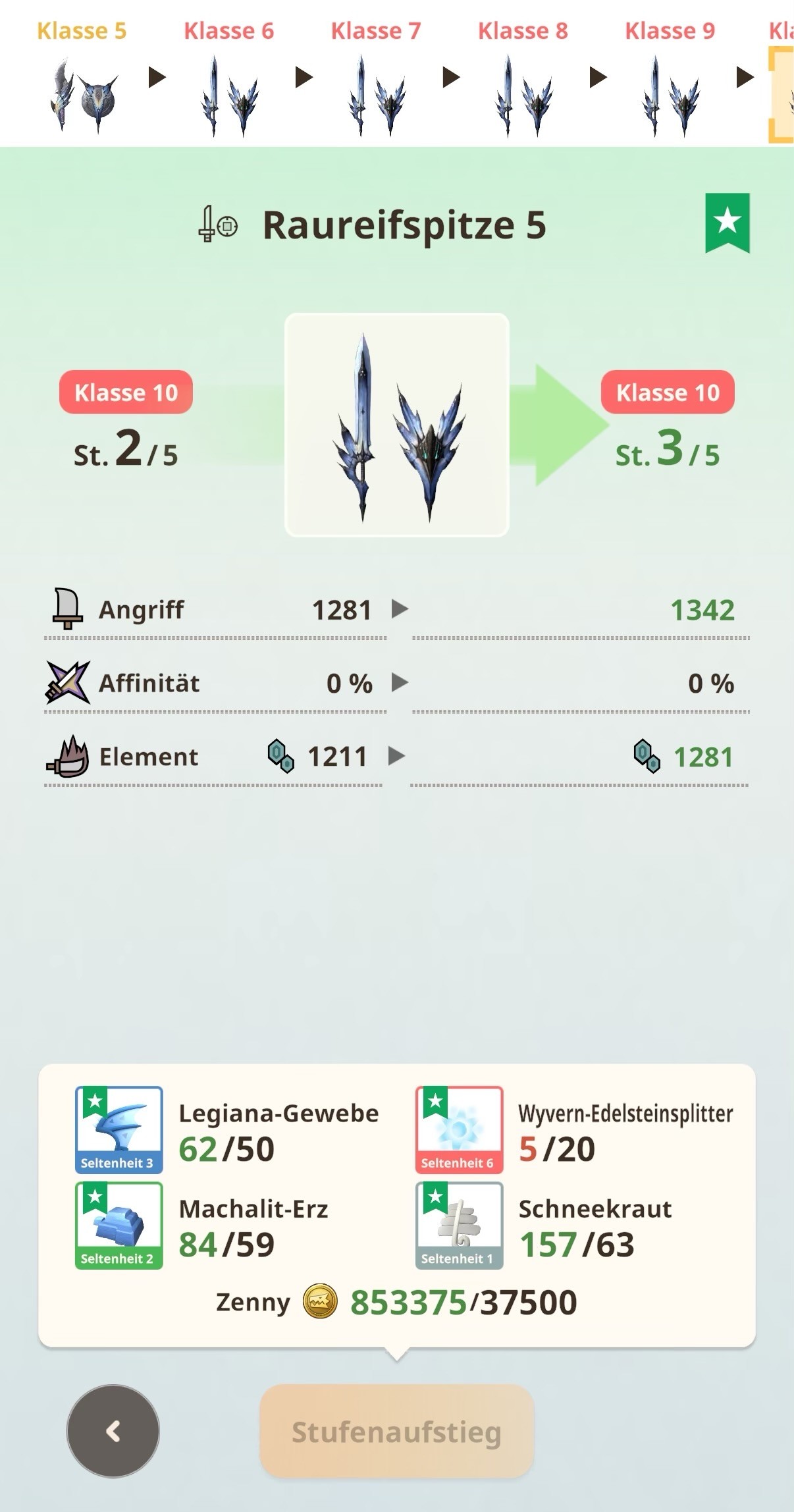Go back using the round arrow button
The height and width of the screenshot is (1512, 794).
pos(113,1431)
